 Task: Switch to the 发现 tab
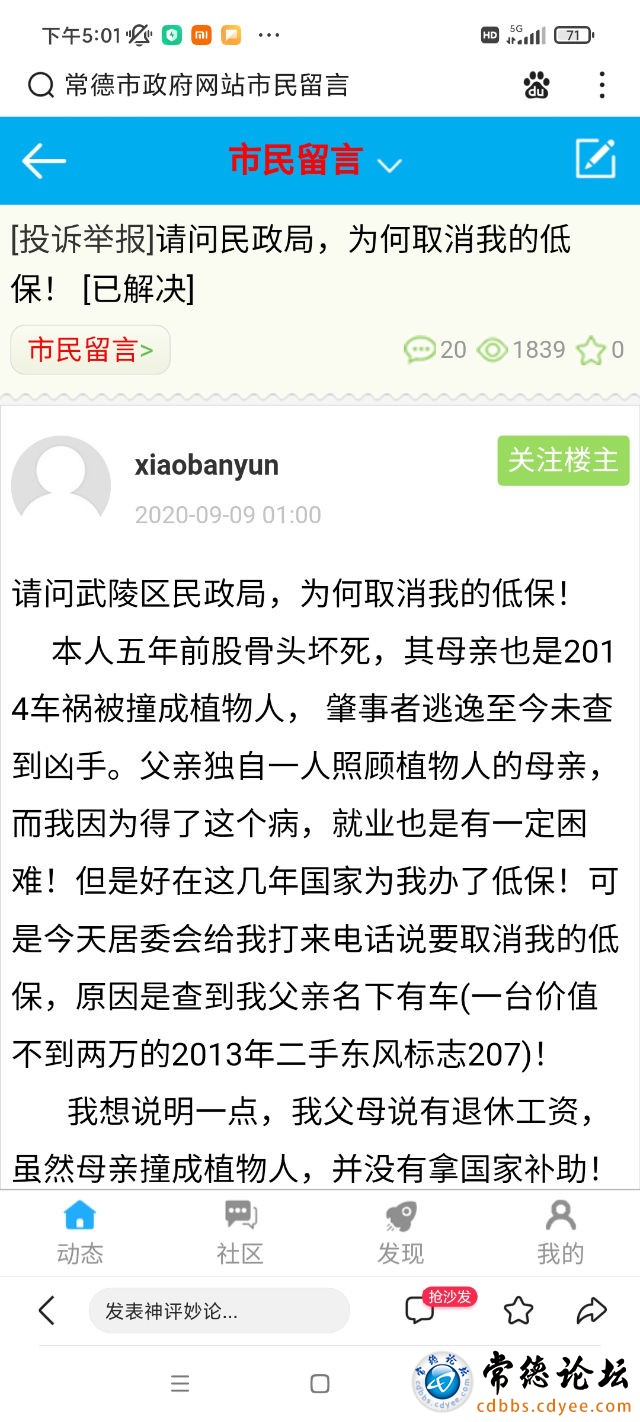point(400,1232)
